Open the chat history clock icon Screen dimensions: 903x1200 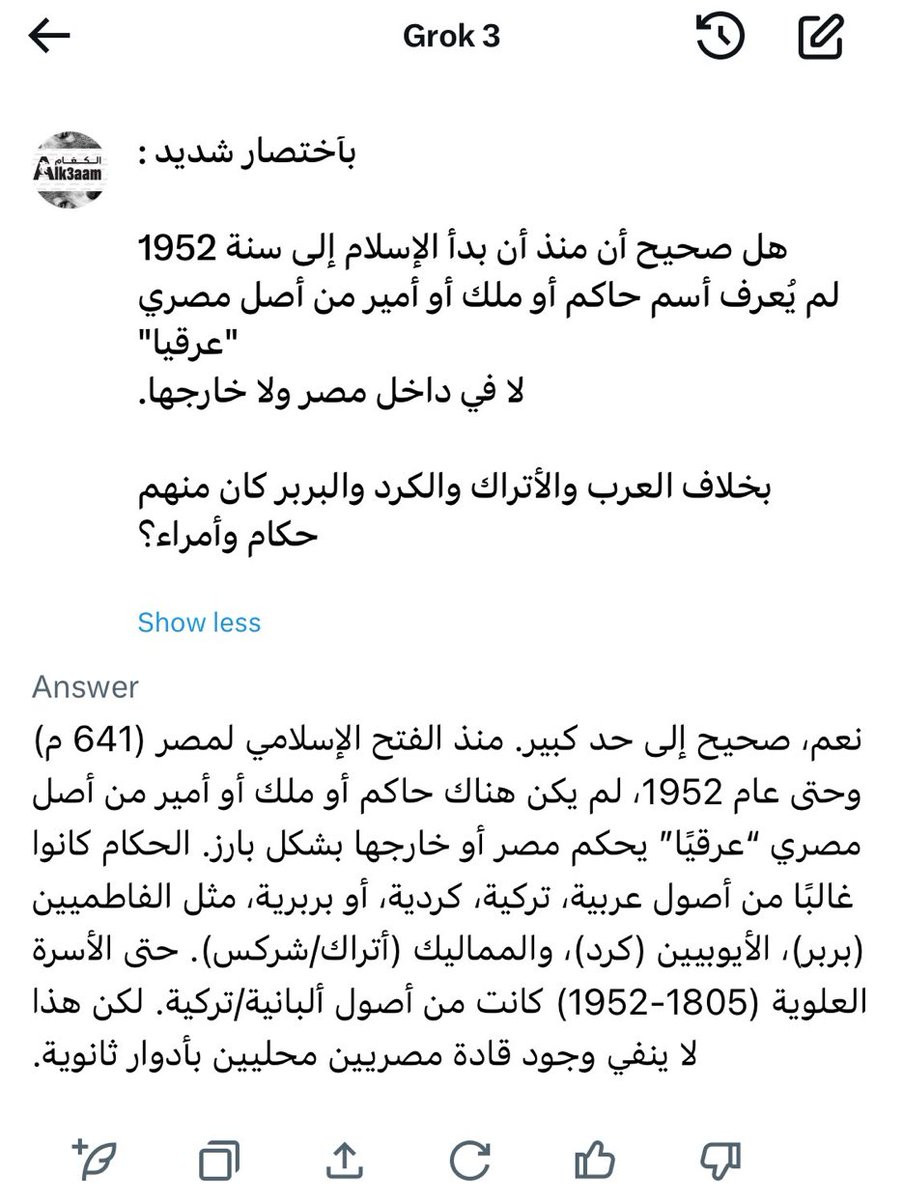click(720, 37)
